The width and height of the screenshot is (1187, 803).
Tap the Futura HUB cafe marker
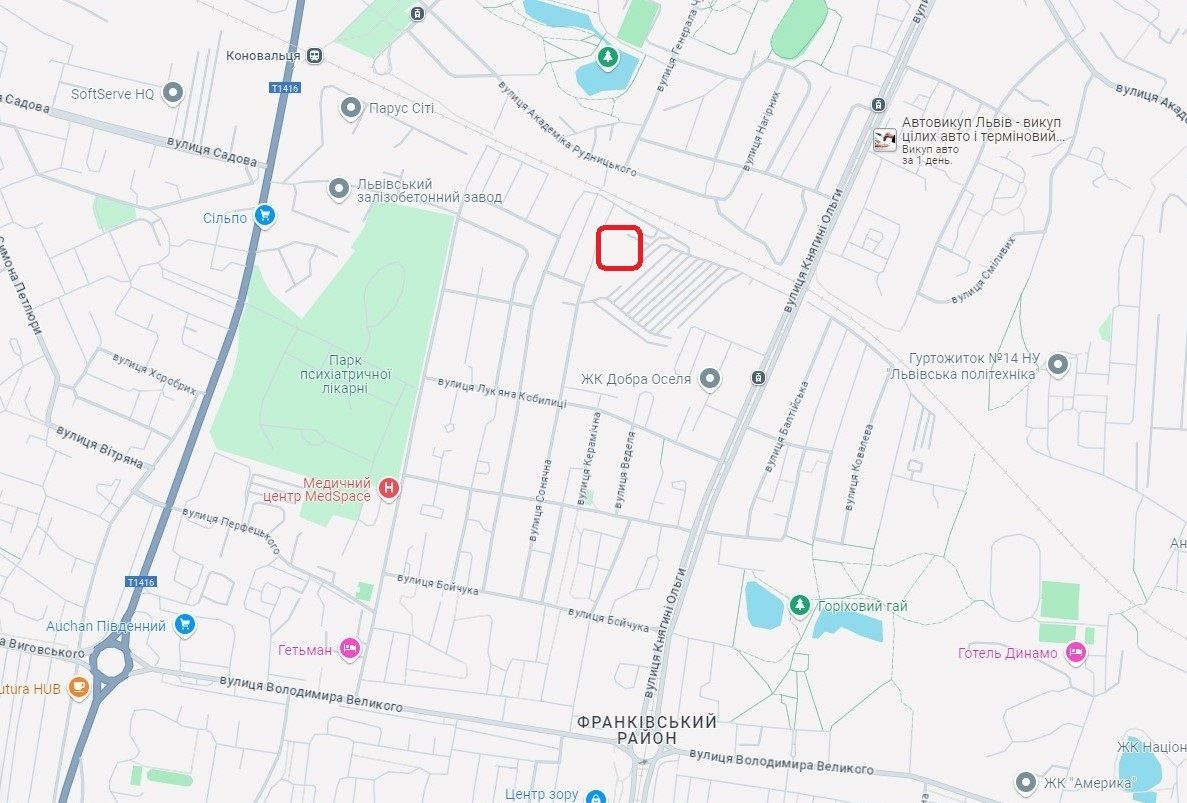point(78,687)
